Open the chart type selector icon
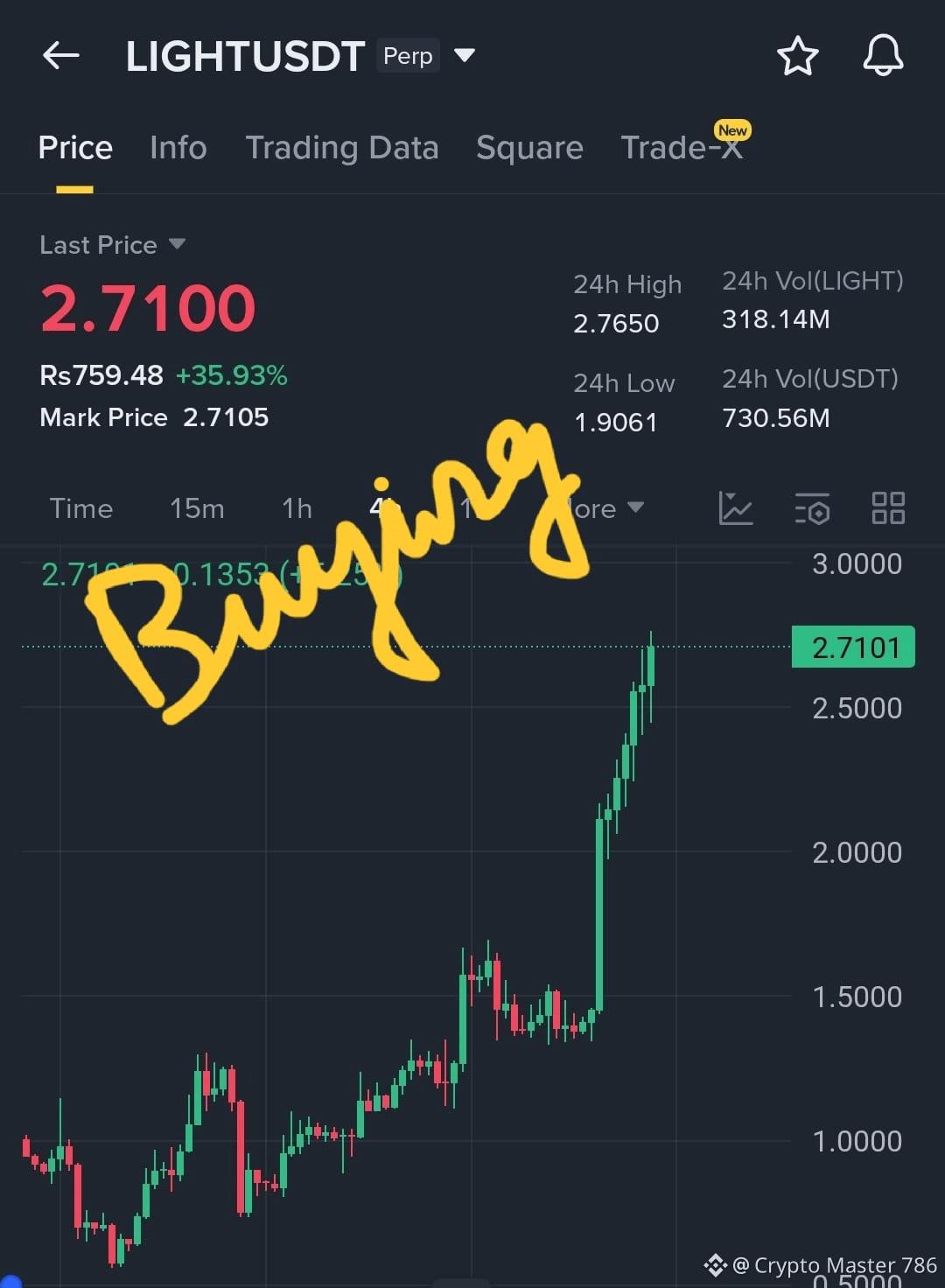This screenshot has width=945, height=1288. pos(736,508)
